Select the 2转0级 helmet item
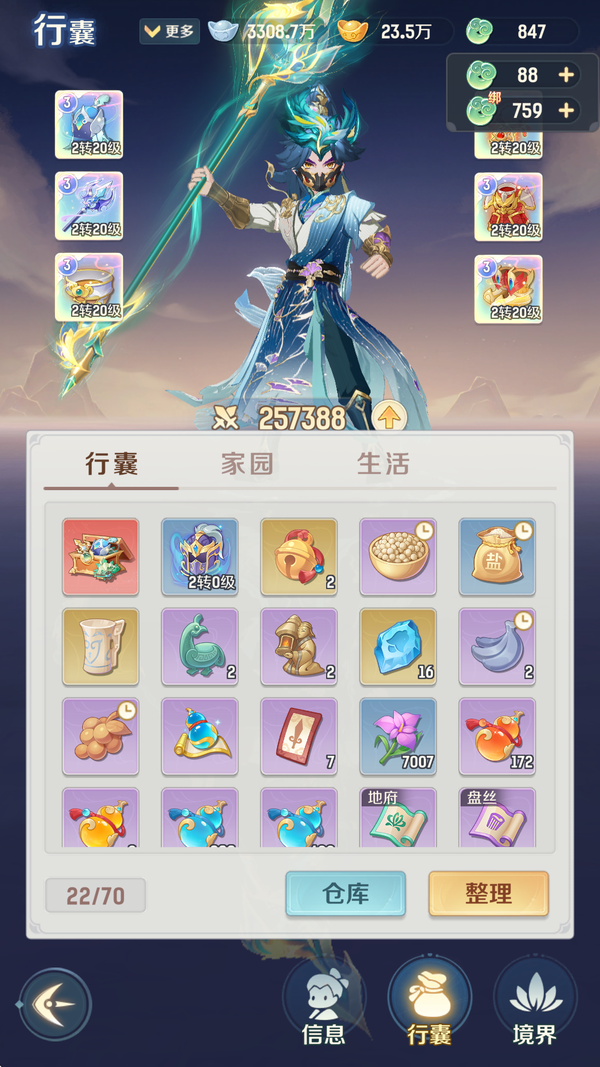This screenshot has width=600, height=1067. pyautogui.click(x=200, y=556)
